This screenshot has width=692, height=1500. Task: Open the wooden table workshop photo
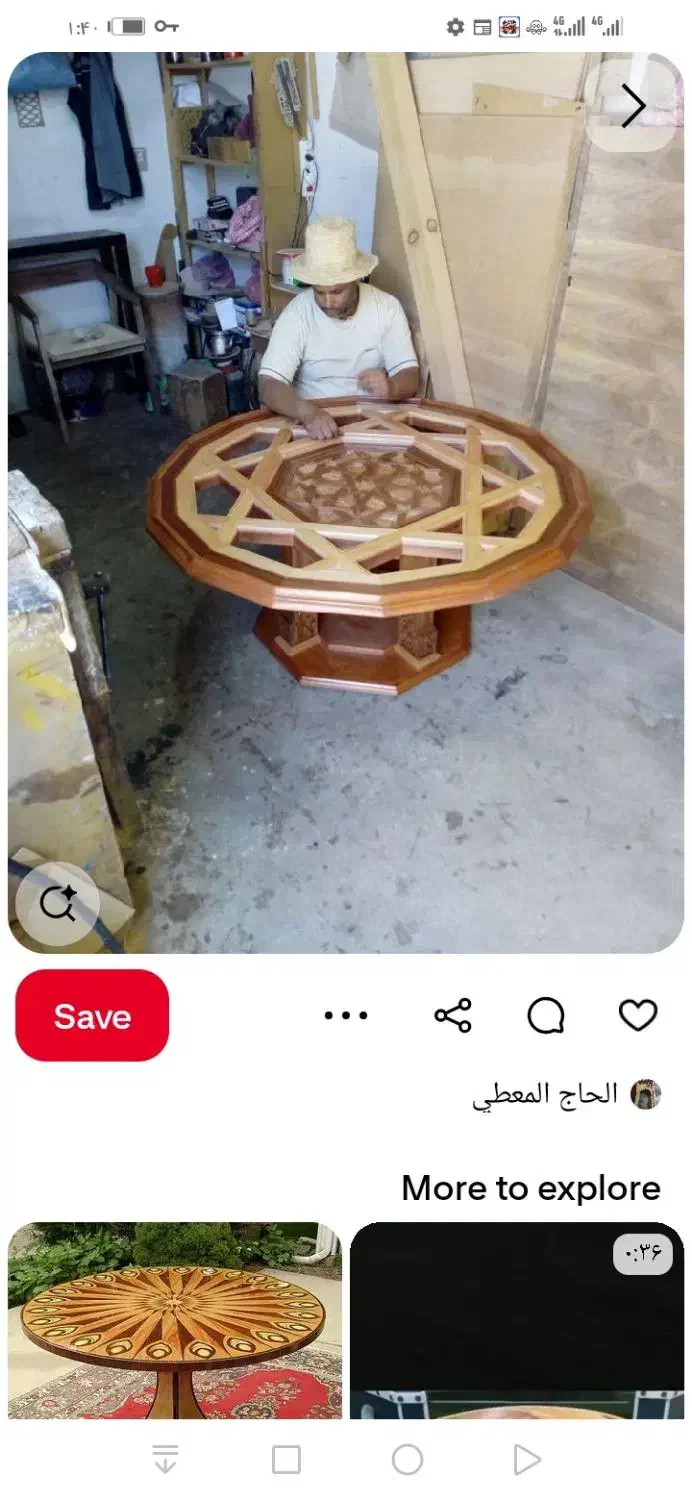346,502
